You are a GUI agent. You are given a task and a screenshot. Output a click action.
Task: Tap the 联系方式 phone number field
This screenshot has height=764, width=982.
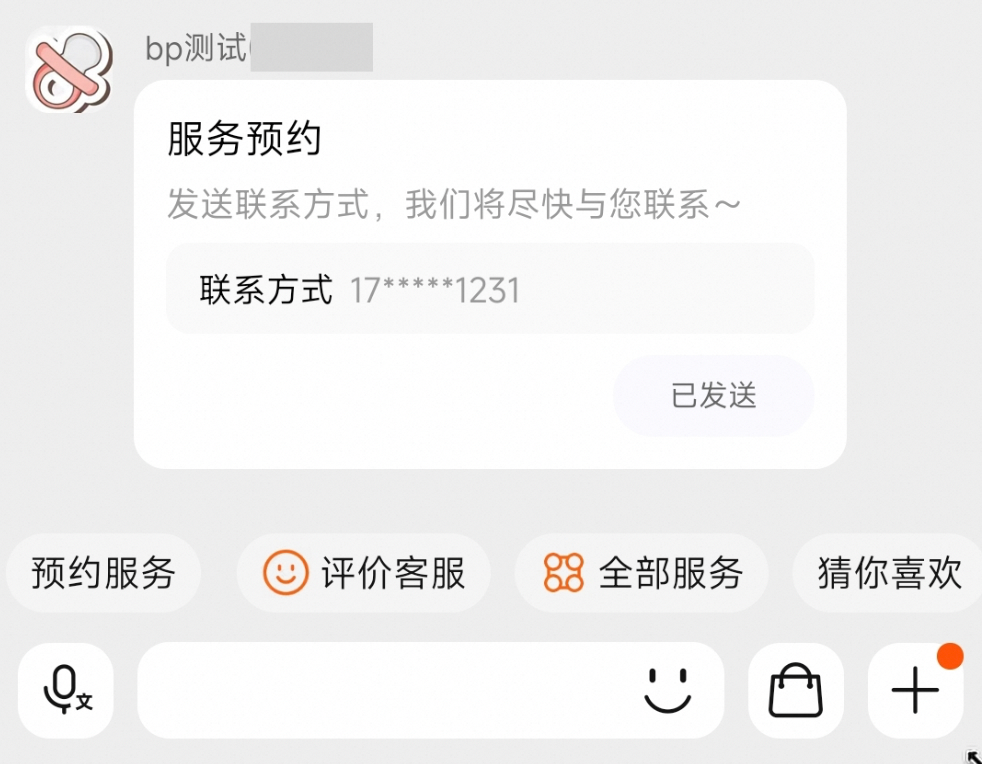pos(490,290)
